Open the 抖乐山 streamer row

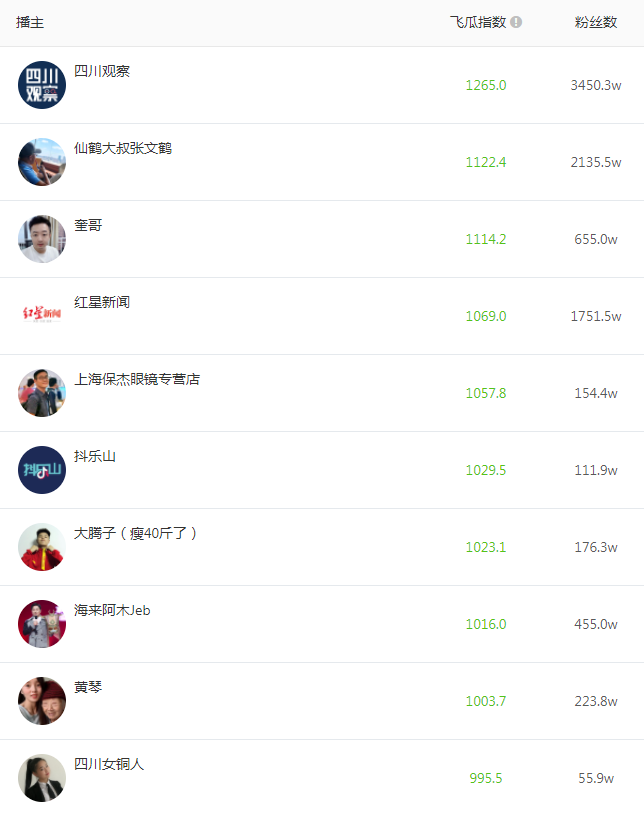tap(95, 456)
